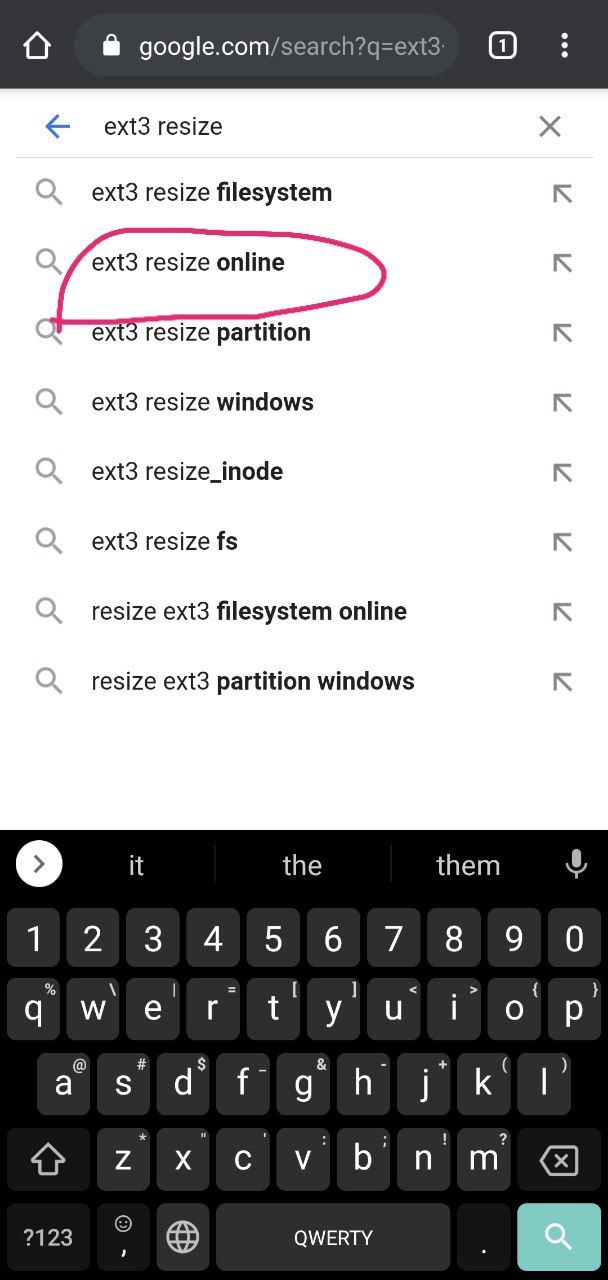Delete a character with backspace key

(558, 1160)
